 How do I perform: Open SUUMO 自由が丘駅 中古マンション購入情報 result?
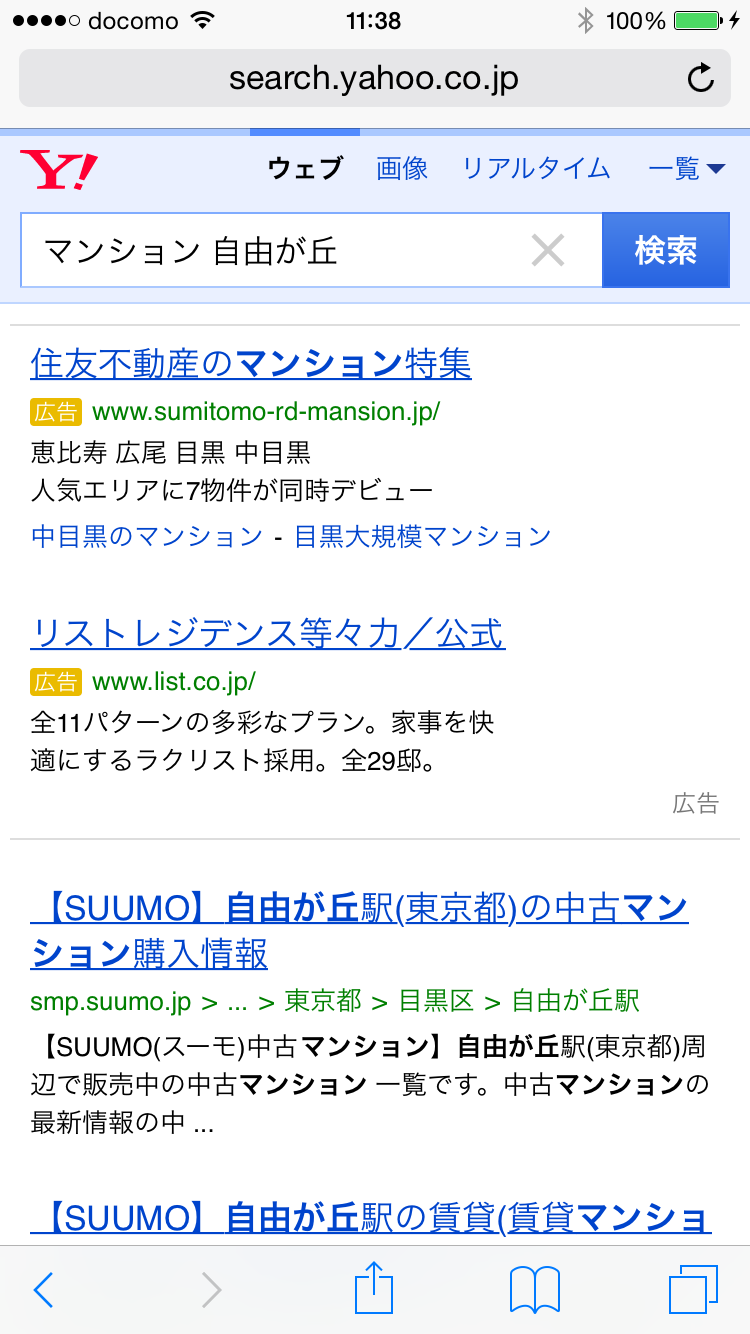(360, 930)
